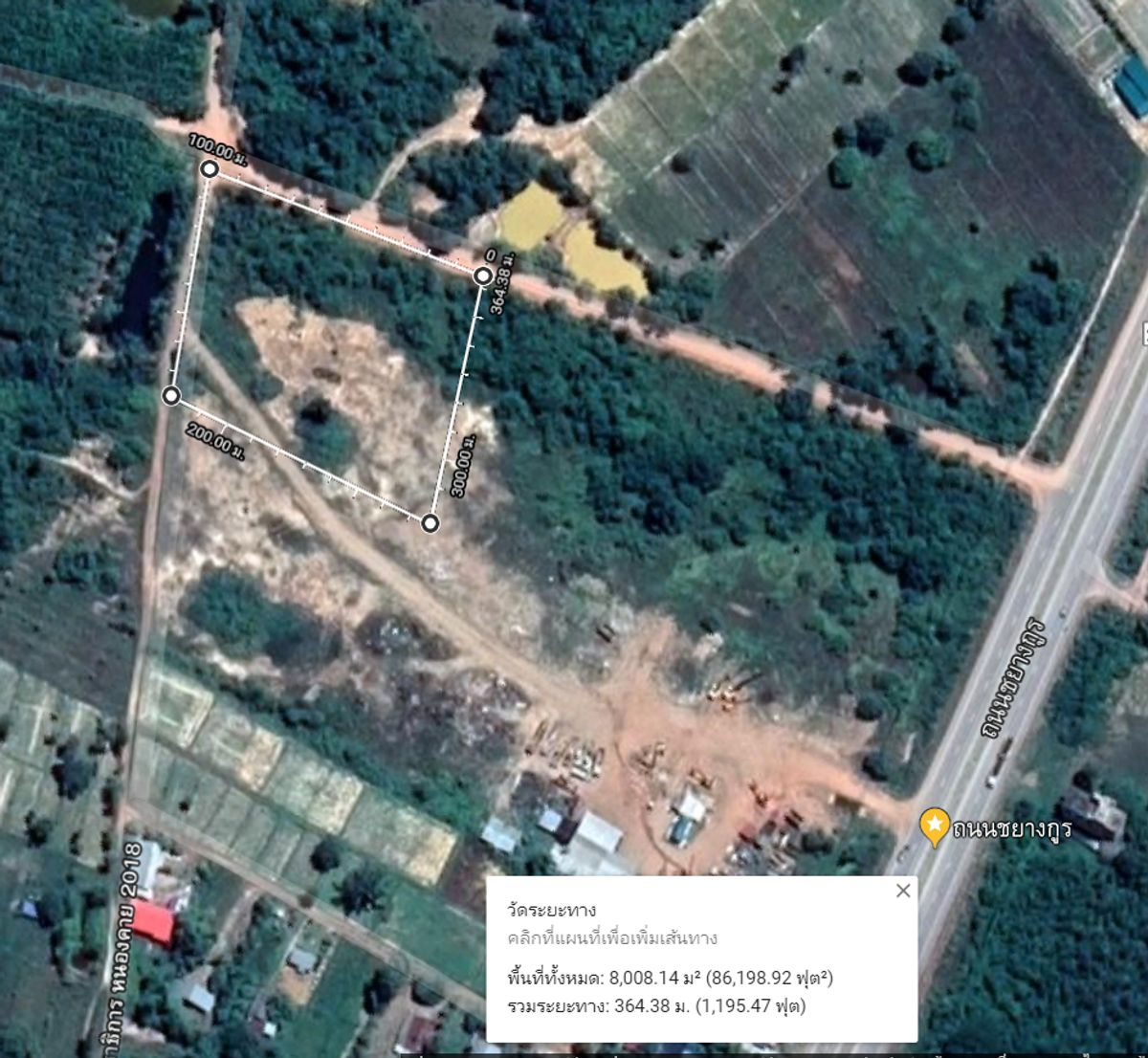Select the starting point labeled 364.38 ม.
Screen dimensions: 1148x1058
(x=483, y=276)
